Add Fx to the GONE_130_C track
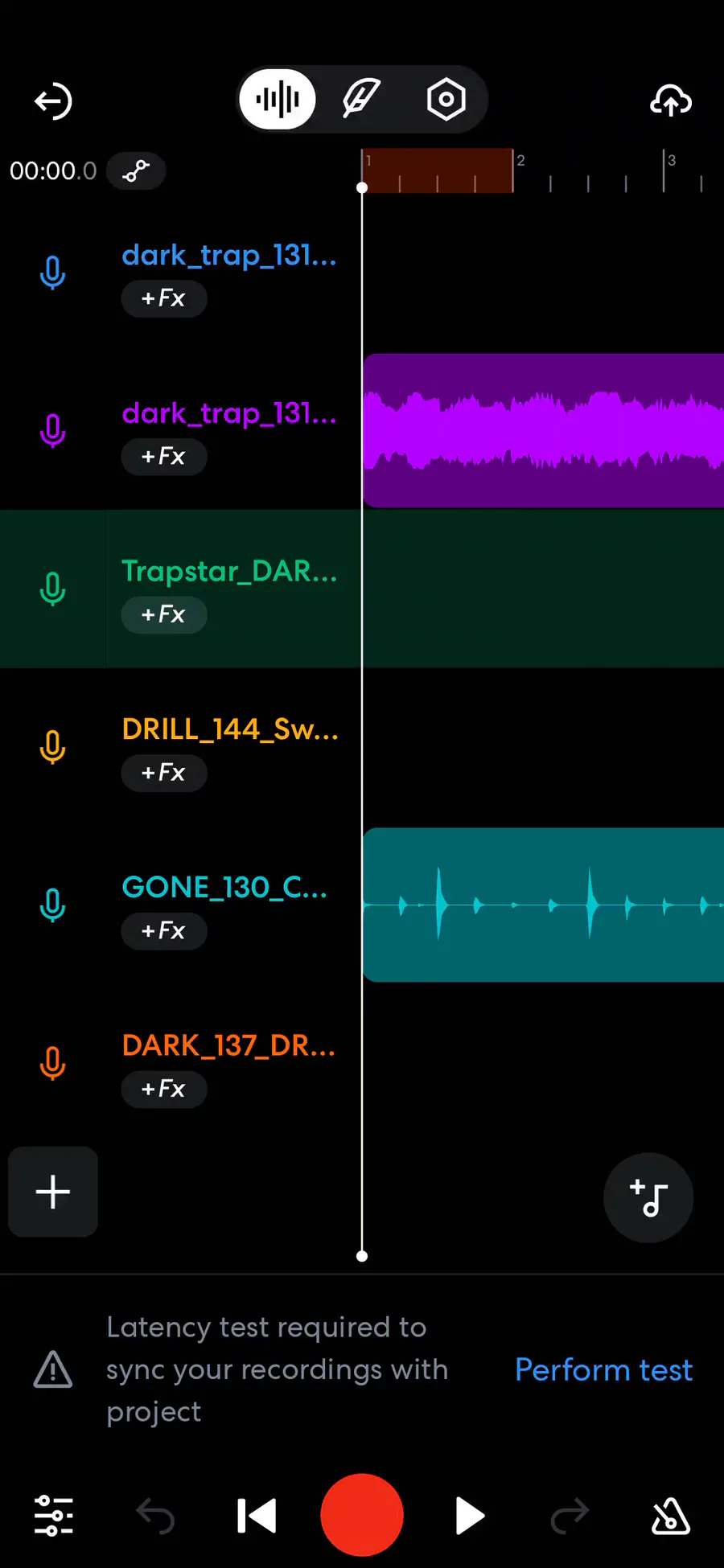The width and height of the screenshot is (724, 1568). pyautogui.click(x=164, y=931)
